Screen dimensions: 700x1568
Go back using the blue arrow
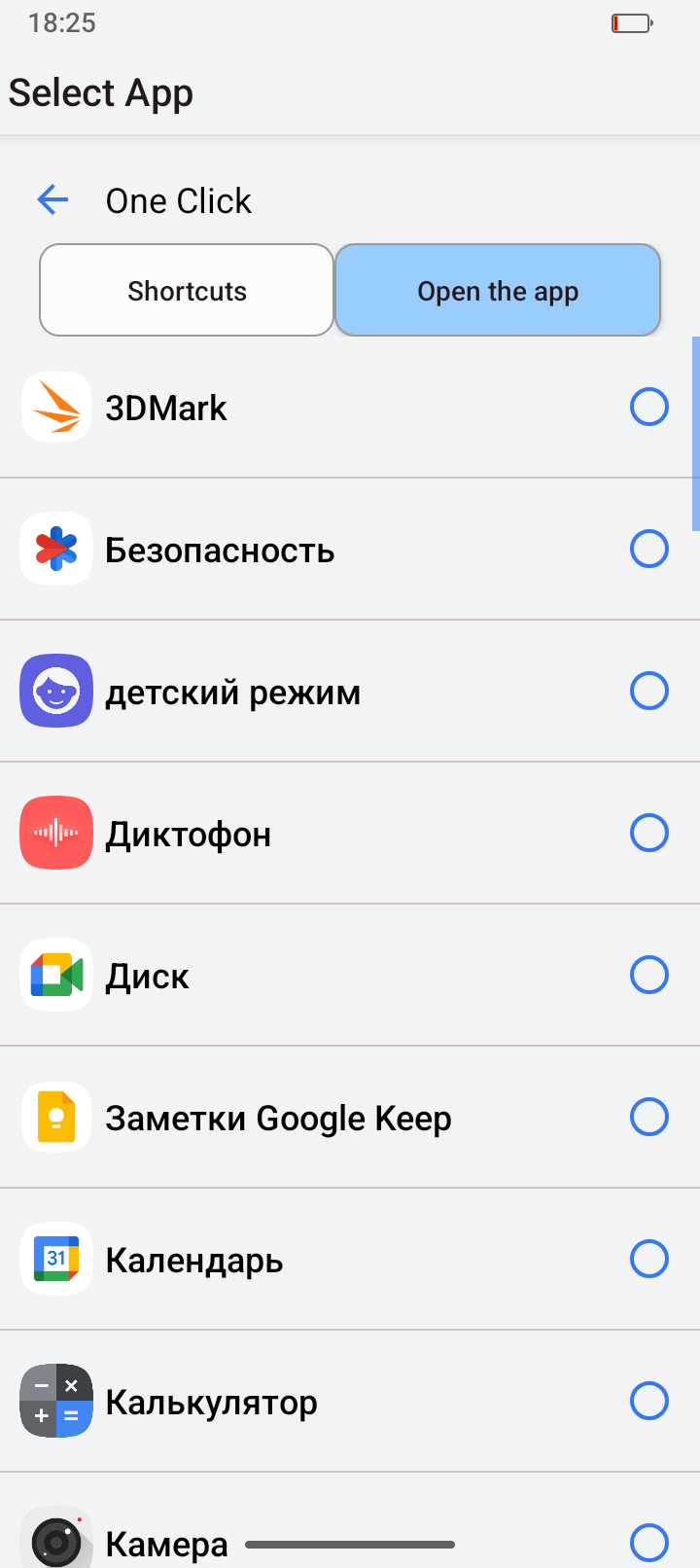pyautogui.click(x=52, y=200)
